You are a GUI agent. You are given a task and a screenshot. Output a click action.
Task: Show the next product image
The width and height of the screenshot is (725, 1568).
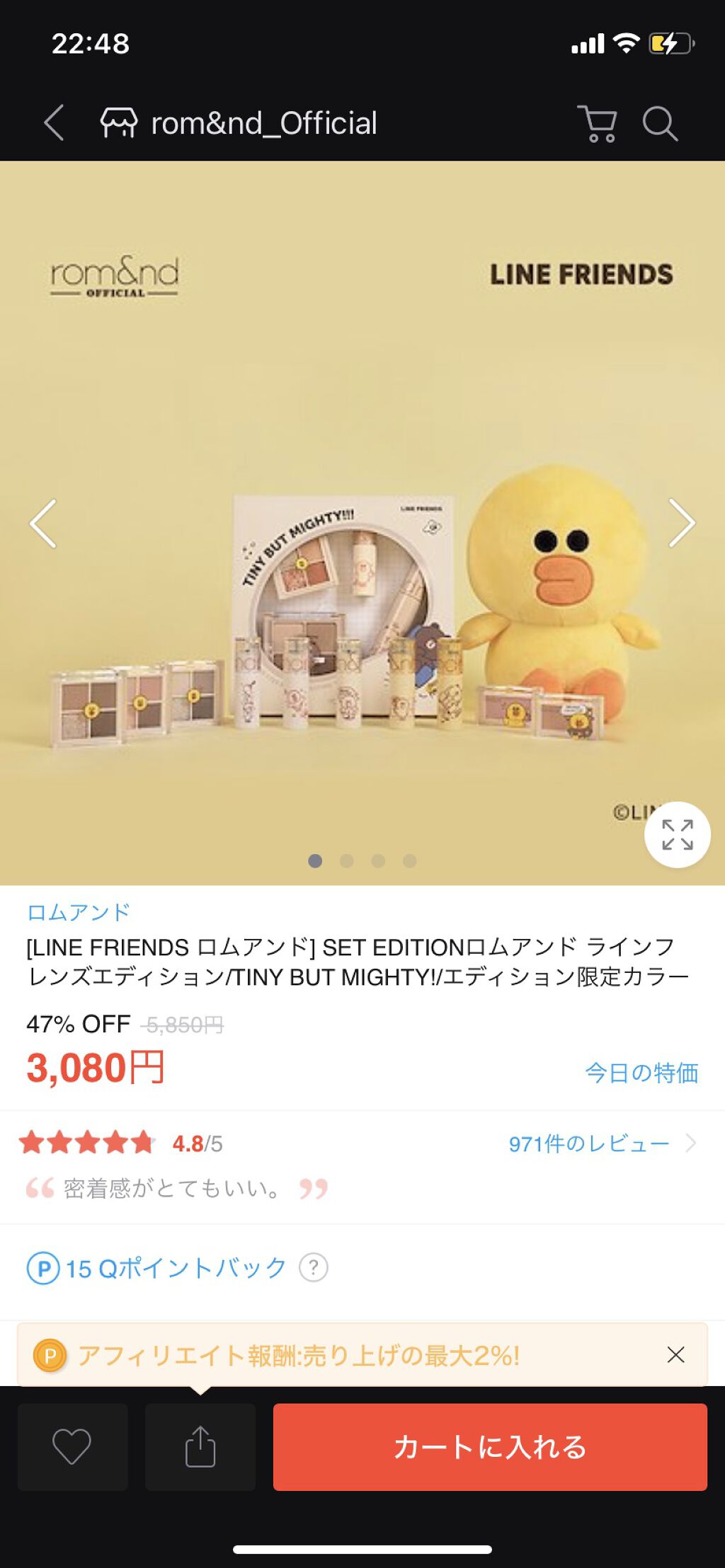pyautogui.click(x=681, y=524)
